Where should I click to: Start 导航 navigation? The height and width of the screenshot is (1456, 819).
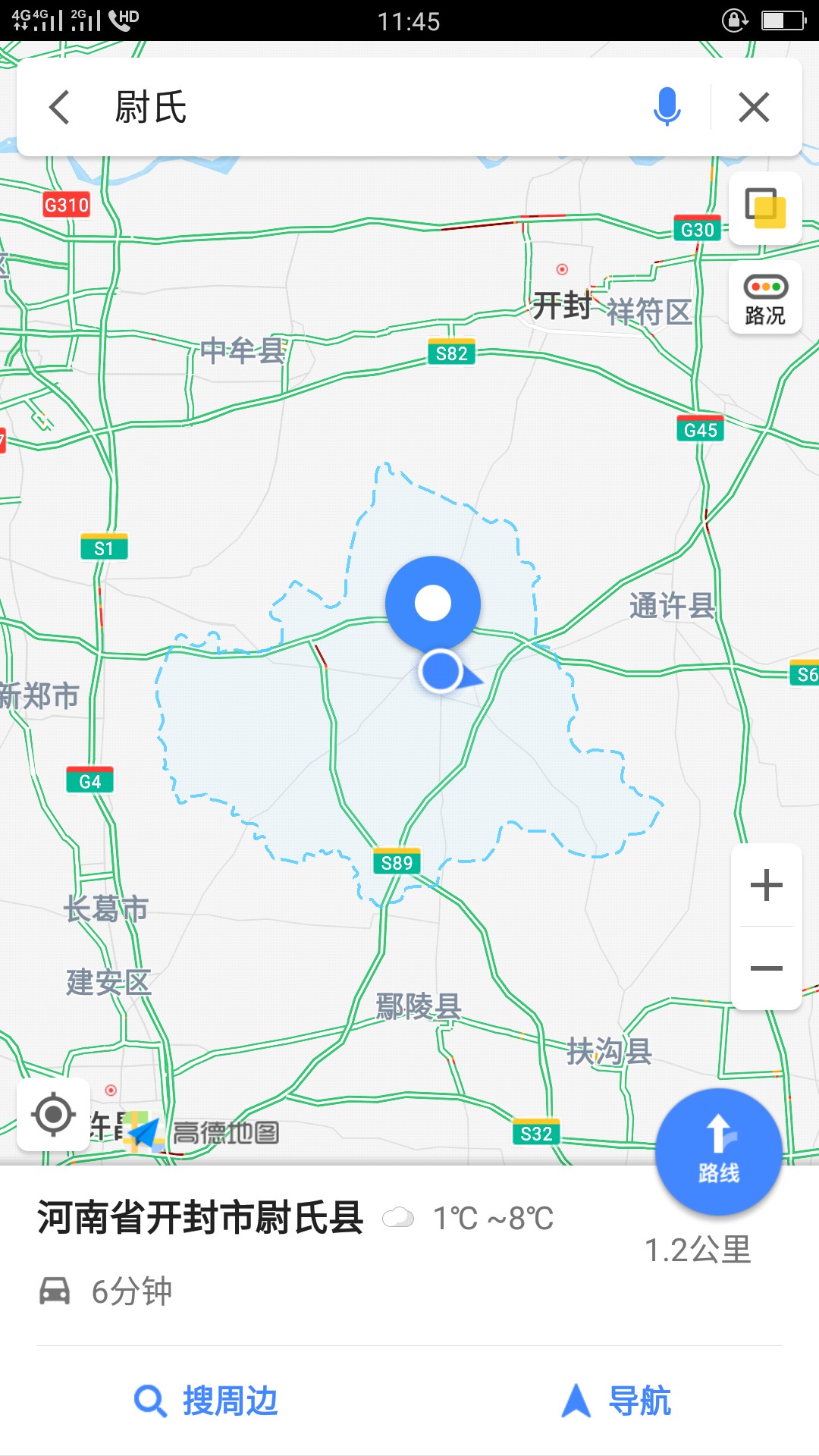(x=616, y=1401)
